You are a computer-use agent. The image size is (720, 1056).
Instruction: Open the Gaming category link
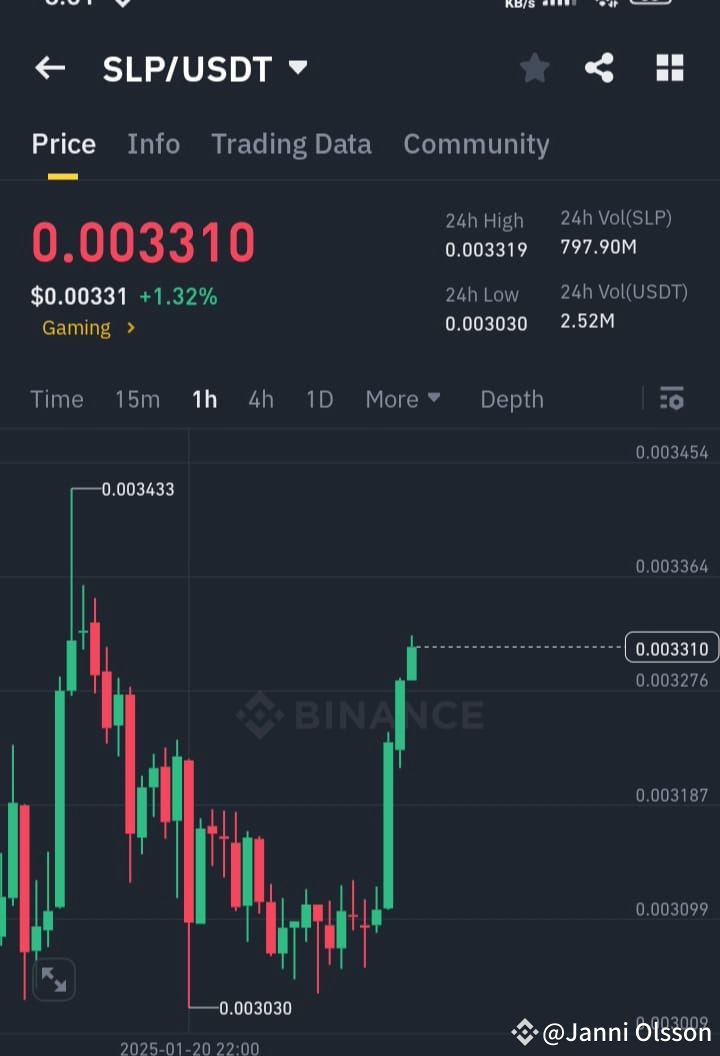tap(76, 327)
